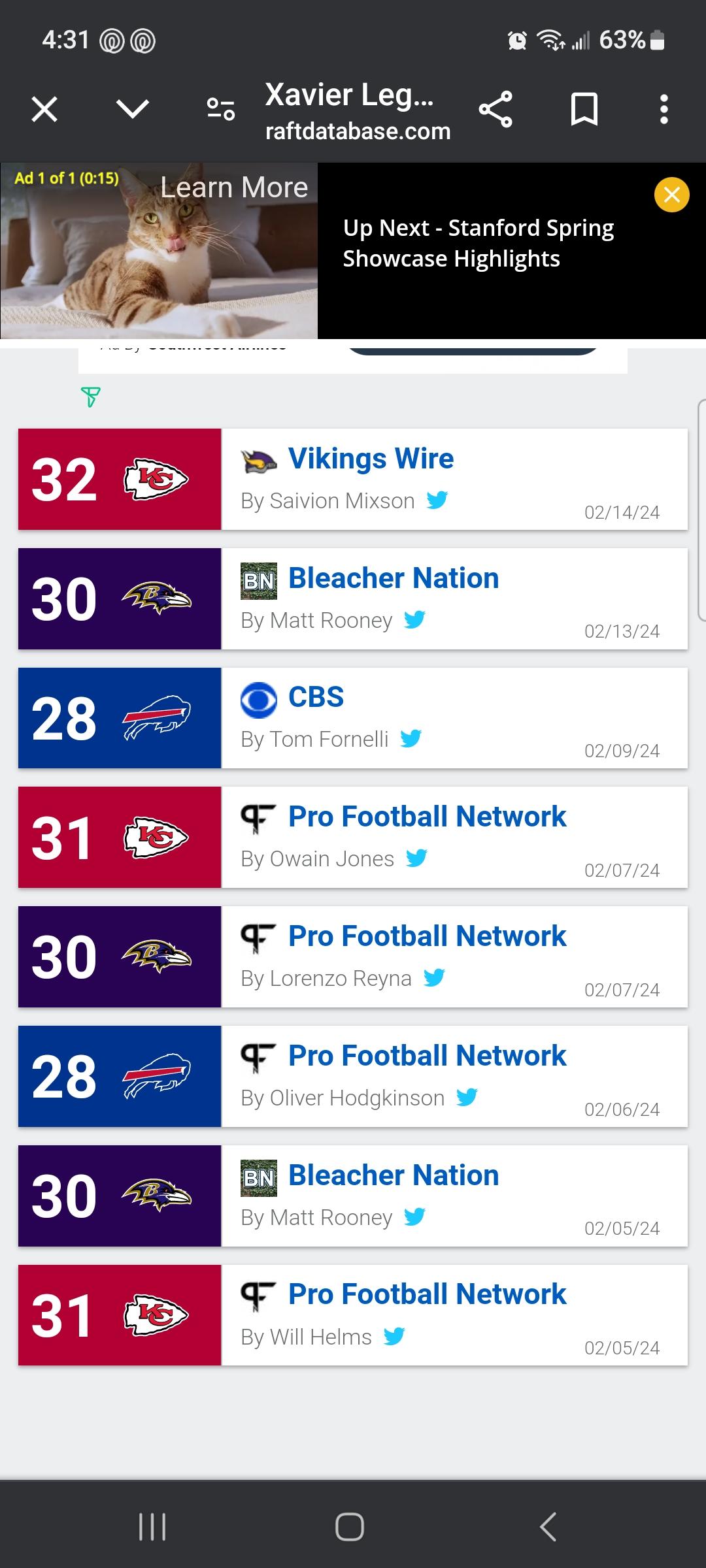The width and height of the screenshot is (706, 1568).
Task: Open Pro Football Network mock by Lorenzo Reyna
Action: (x=428, y=936)
